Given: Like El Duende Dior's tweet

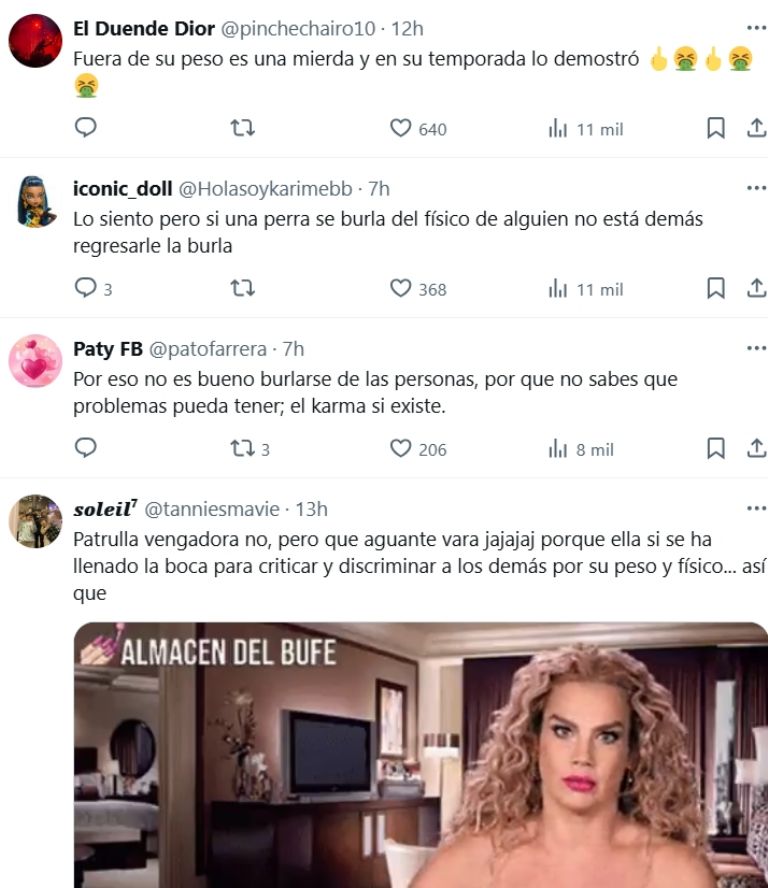Looking at the screenshot, I should [x=401, y=128].
